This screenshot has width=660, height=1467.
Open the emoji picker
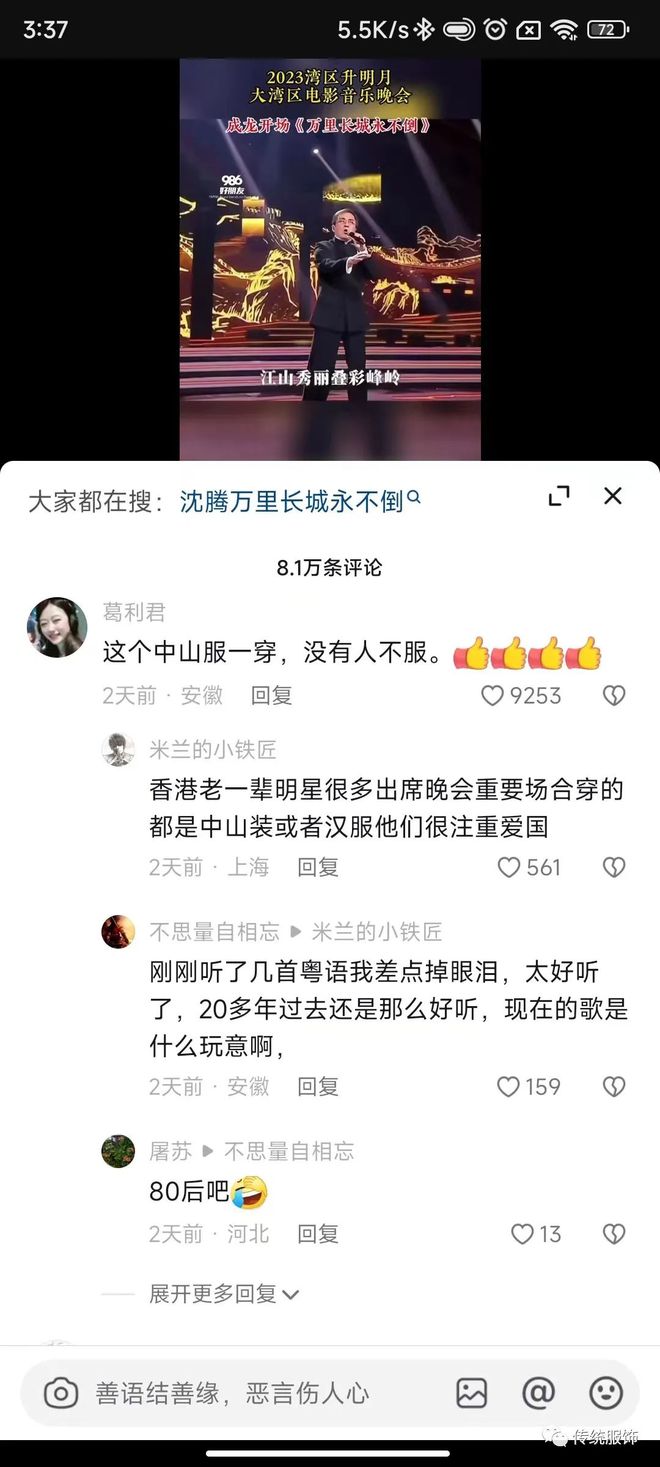coord(605,1393)
